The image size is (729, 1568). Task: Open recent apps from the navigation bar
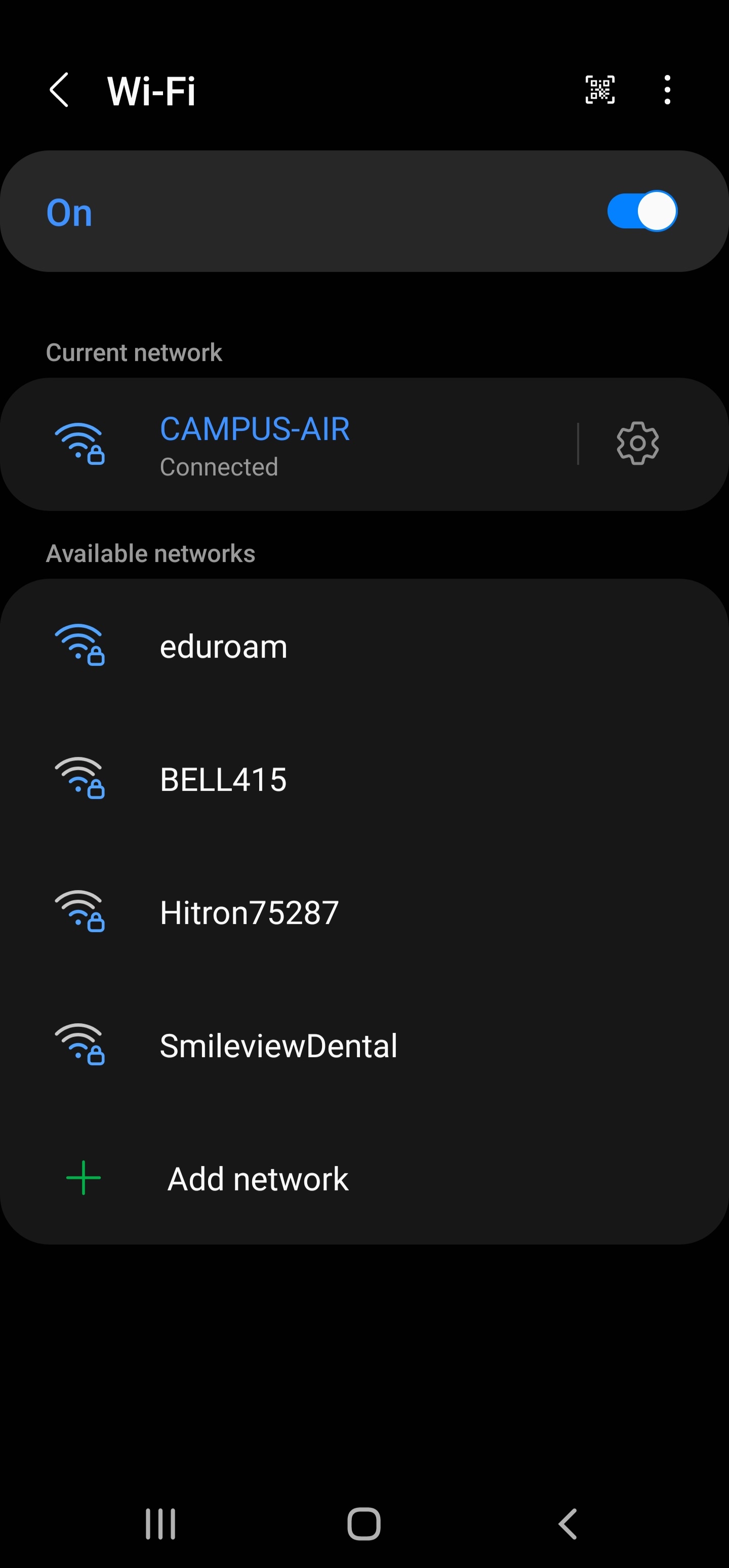160,1523
